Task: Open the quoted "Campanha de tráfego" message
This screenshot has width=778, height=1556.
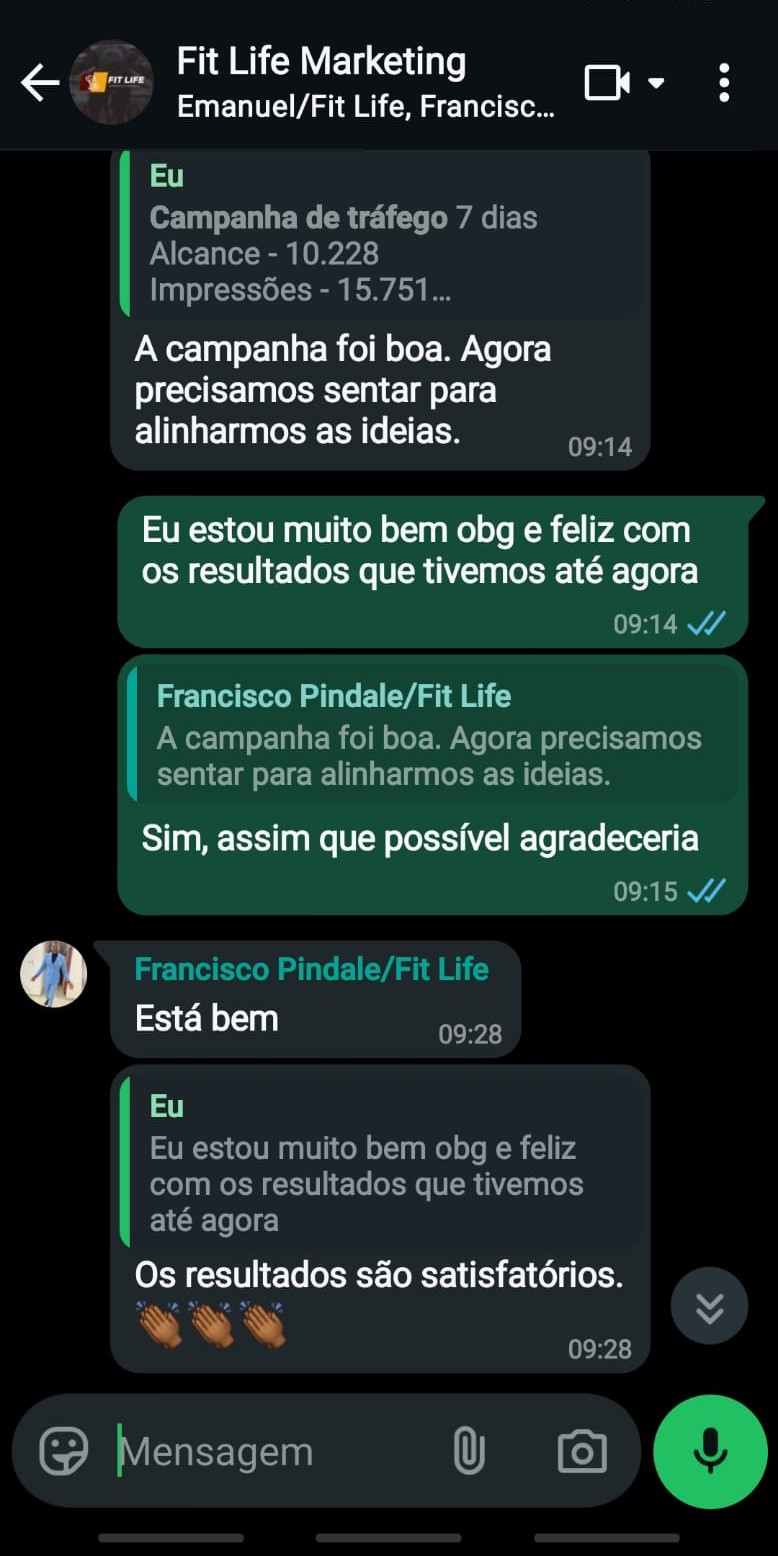Action: tap(380, 235)
